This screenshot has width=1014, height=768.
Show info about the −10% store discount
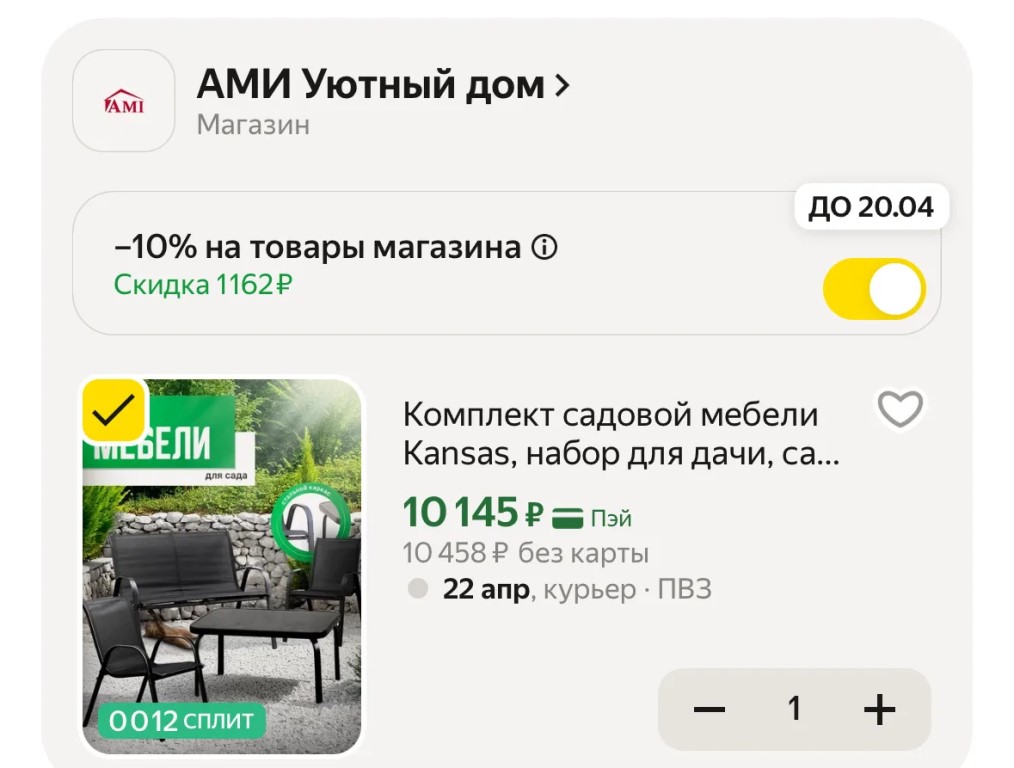[x=544, y=248]
